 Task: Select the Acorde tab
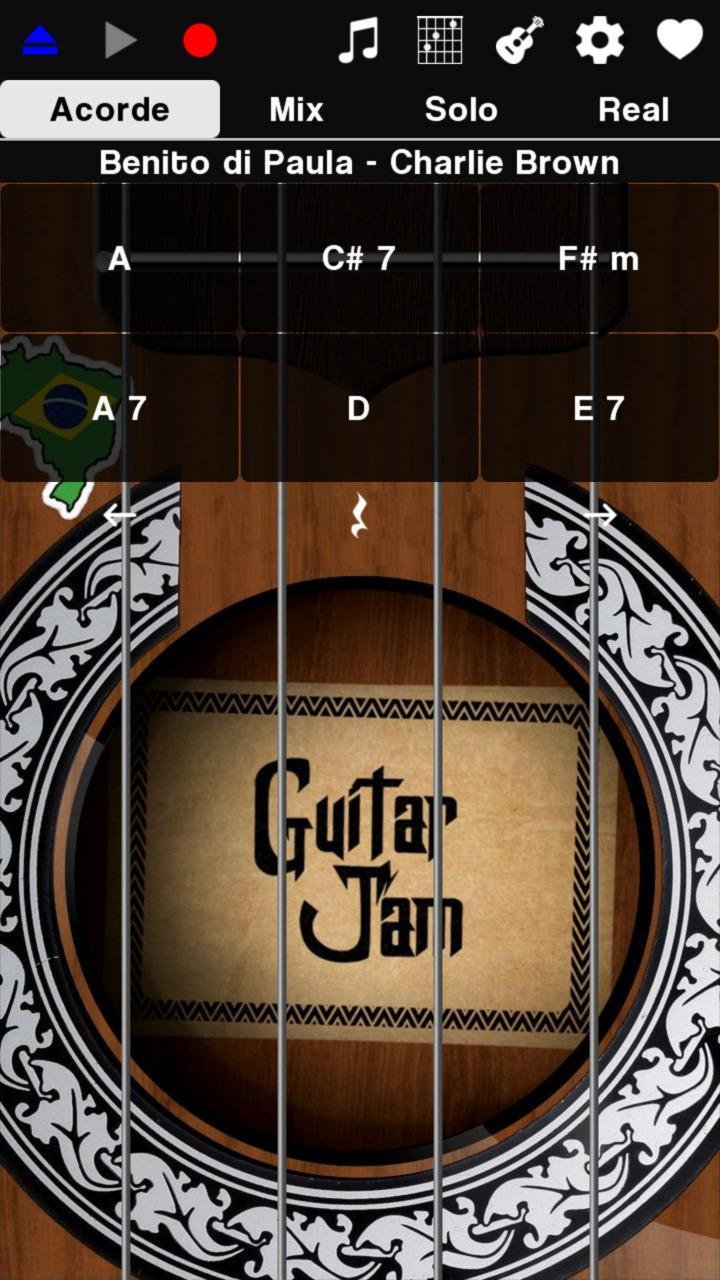pyautogui.click(x=108, y=109)
